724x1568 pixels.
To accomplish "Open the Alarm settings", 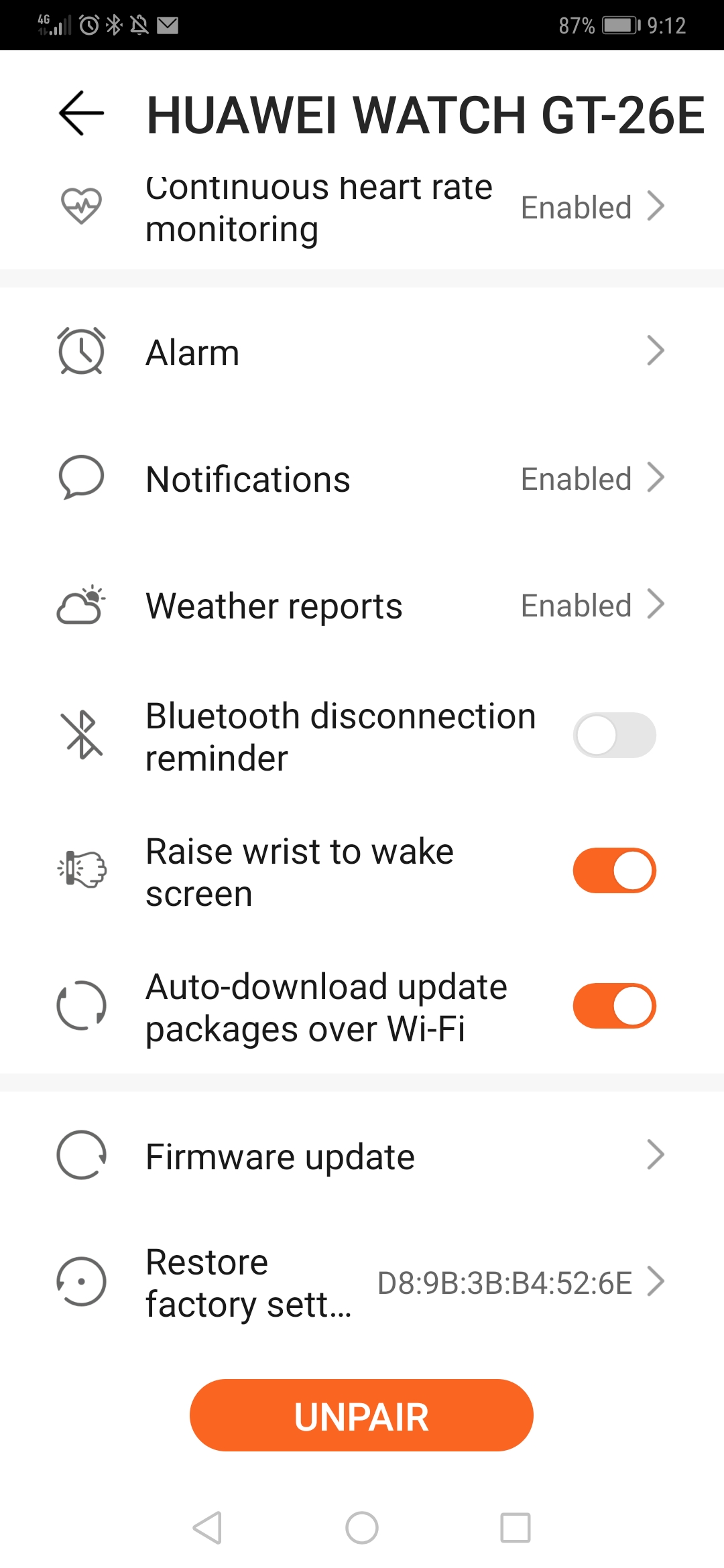I will click(x=362, y=351).
